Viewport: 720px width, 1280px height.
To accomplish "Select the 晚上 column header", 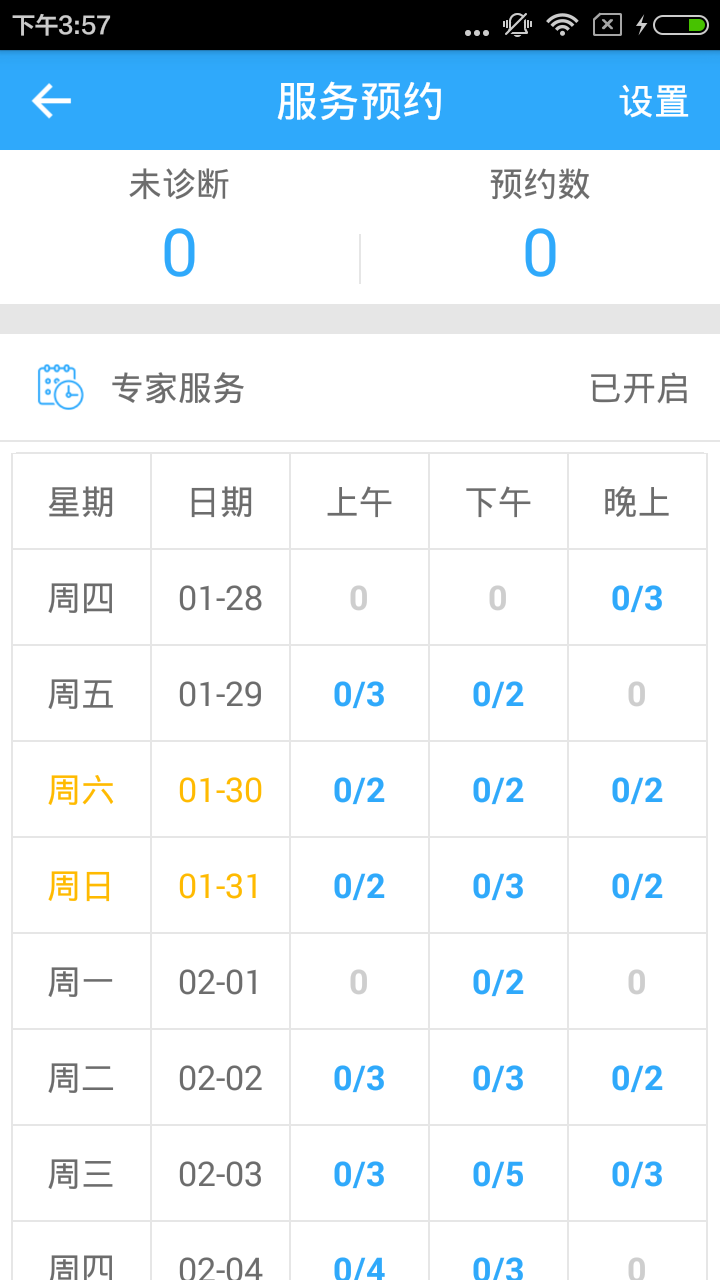I will coord(637,501).
